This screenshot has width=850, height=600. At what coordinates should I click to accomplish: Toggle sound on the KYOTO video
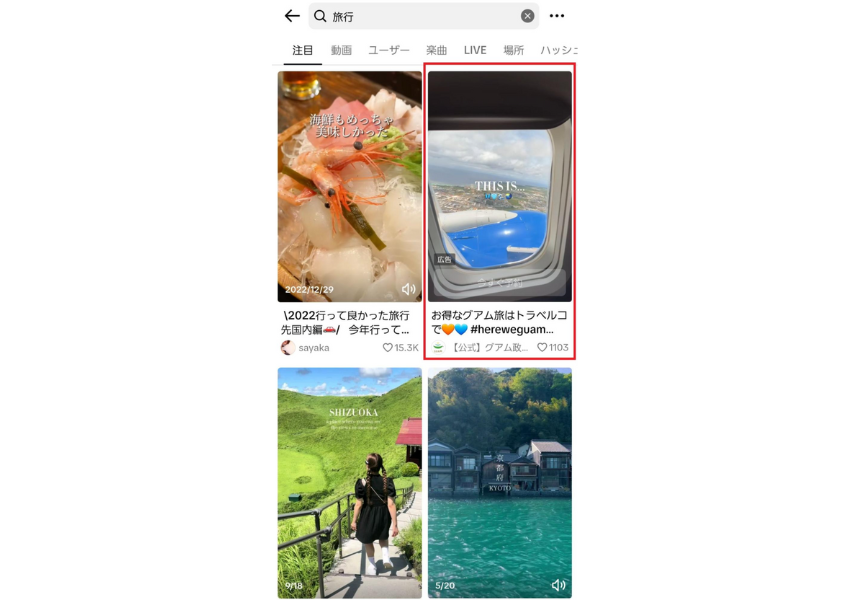(558, 585)
